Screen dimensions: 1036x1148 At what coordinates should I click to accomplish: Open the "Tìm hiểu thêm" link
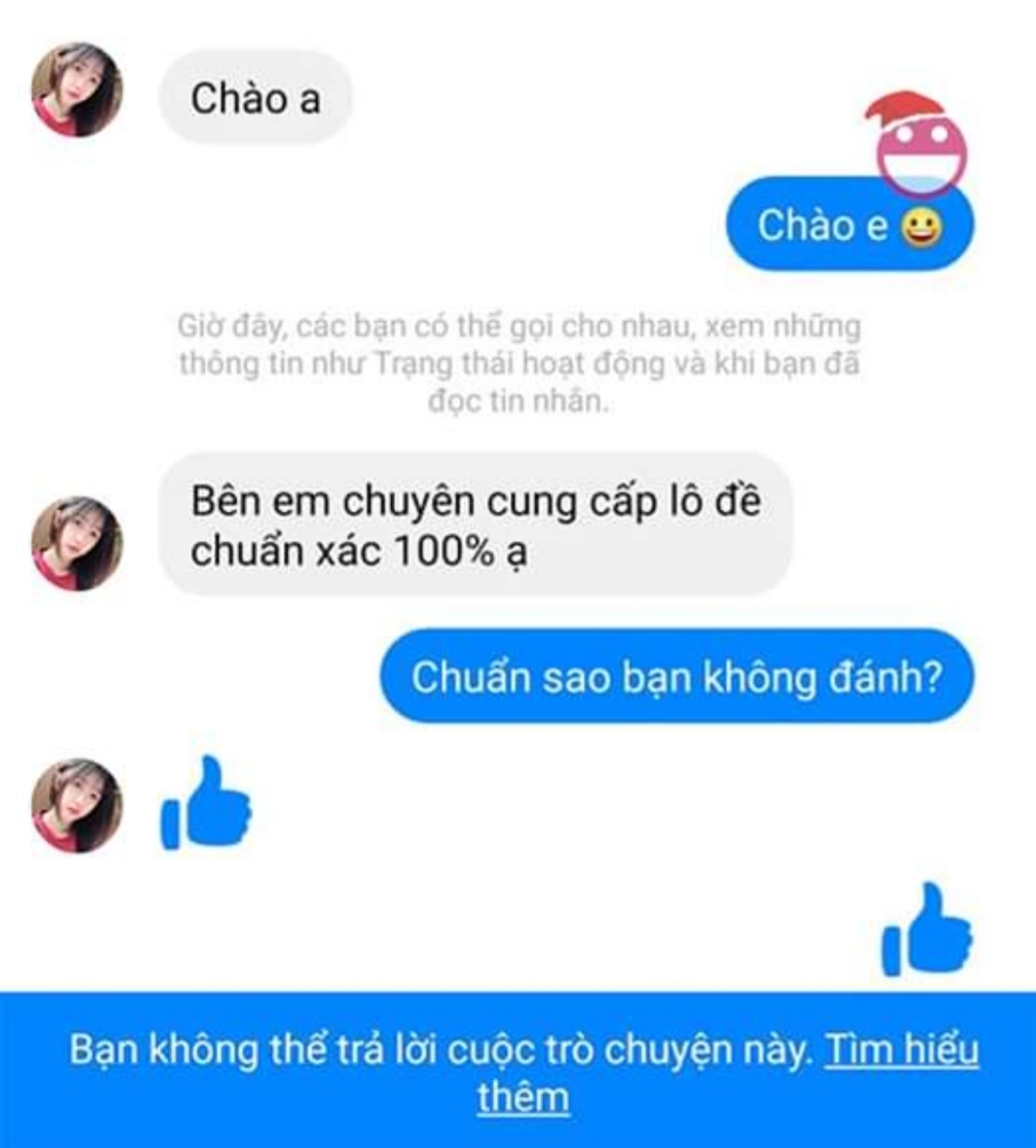click(901, 1050)
